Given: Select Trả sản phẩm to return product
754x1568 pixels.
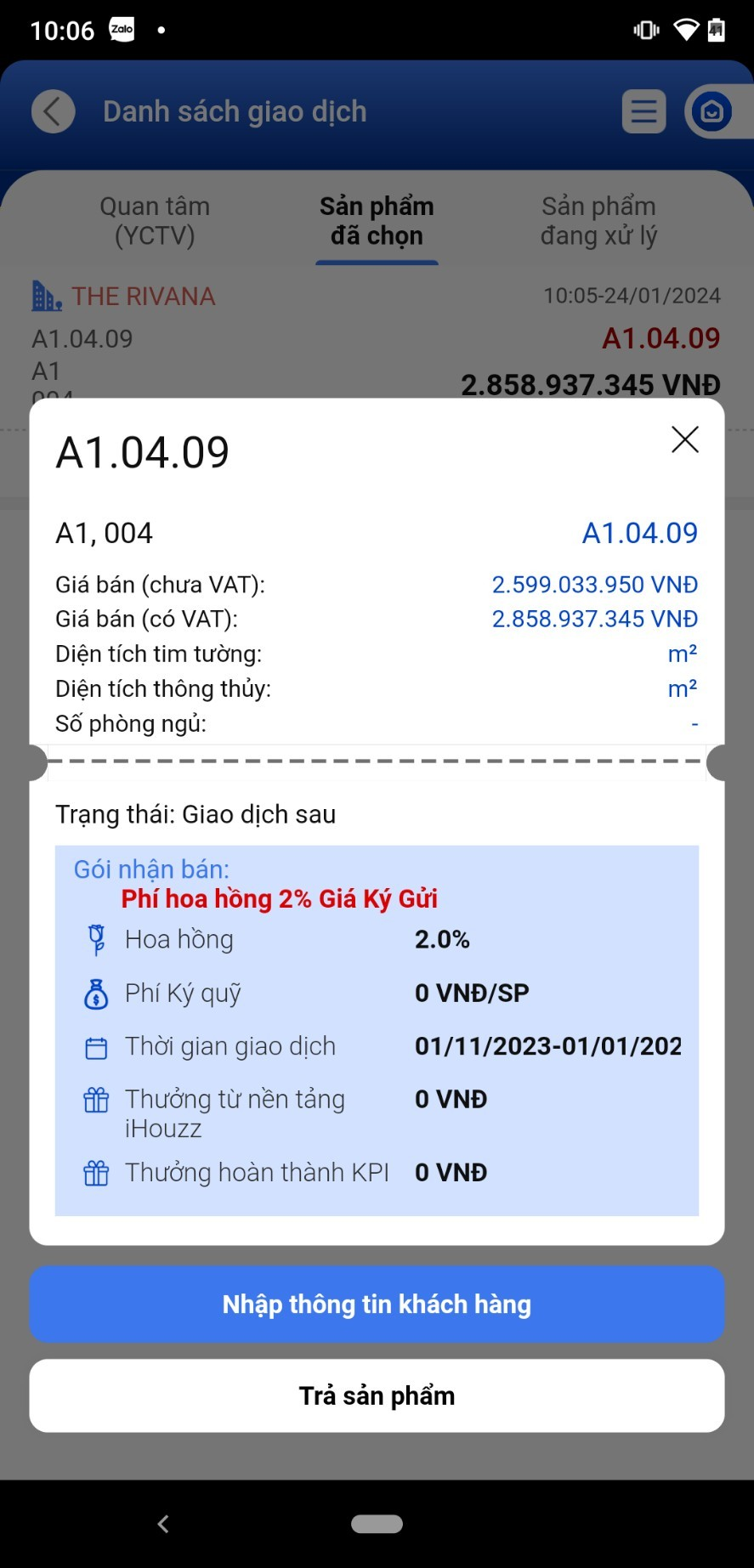Looking at the screenshot, I should (377, 1395).
